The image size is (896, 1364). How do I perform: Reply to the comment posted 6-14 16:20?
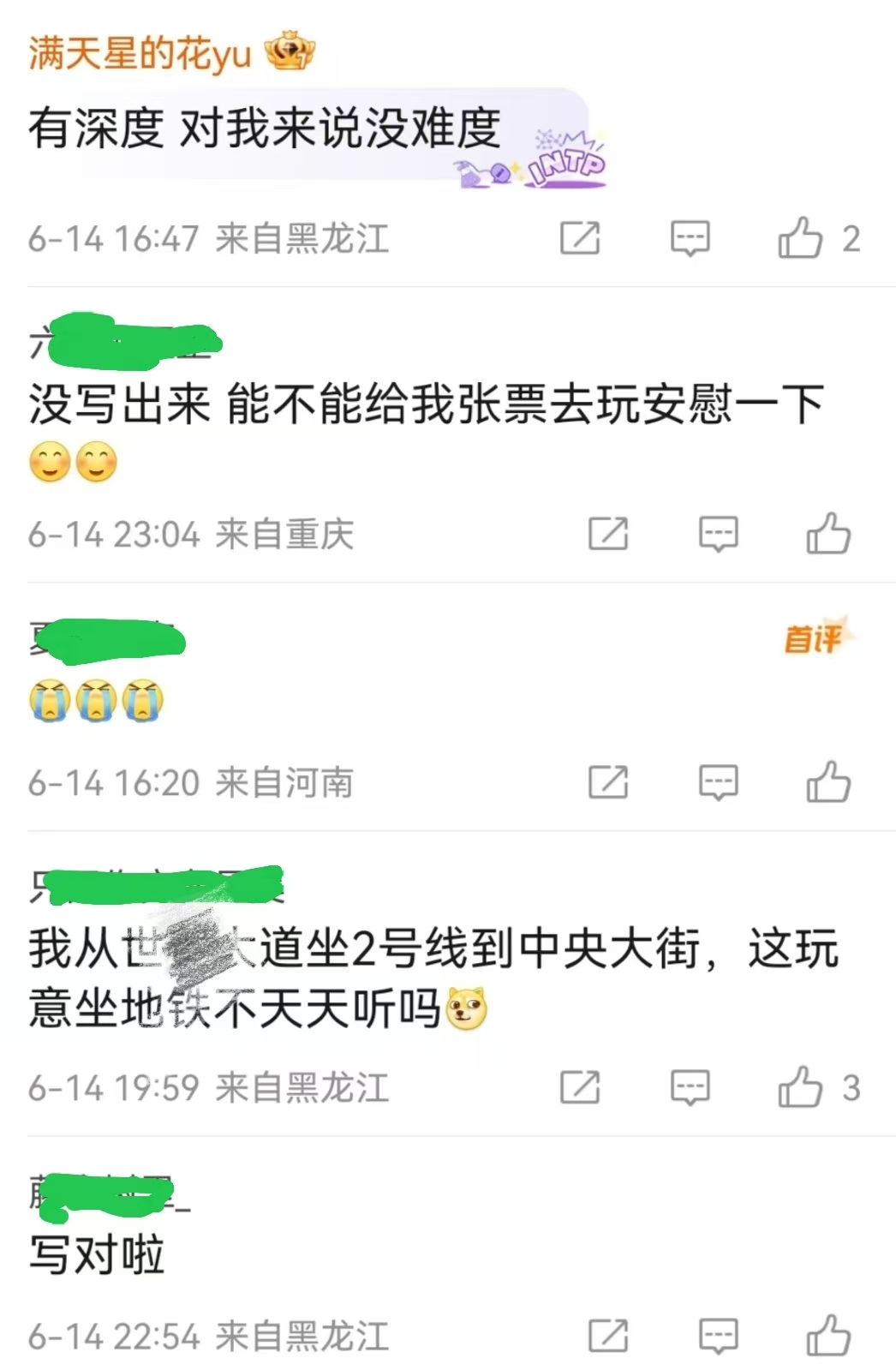click(x=718, y=782)
